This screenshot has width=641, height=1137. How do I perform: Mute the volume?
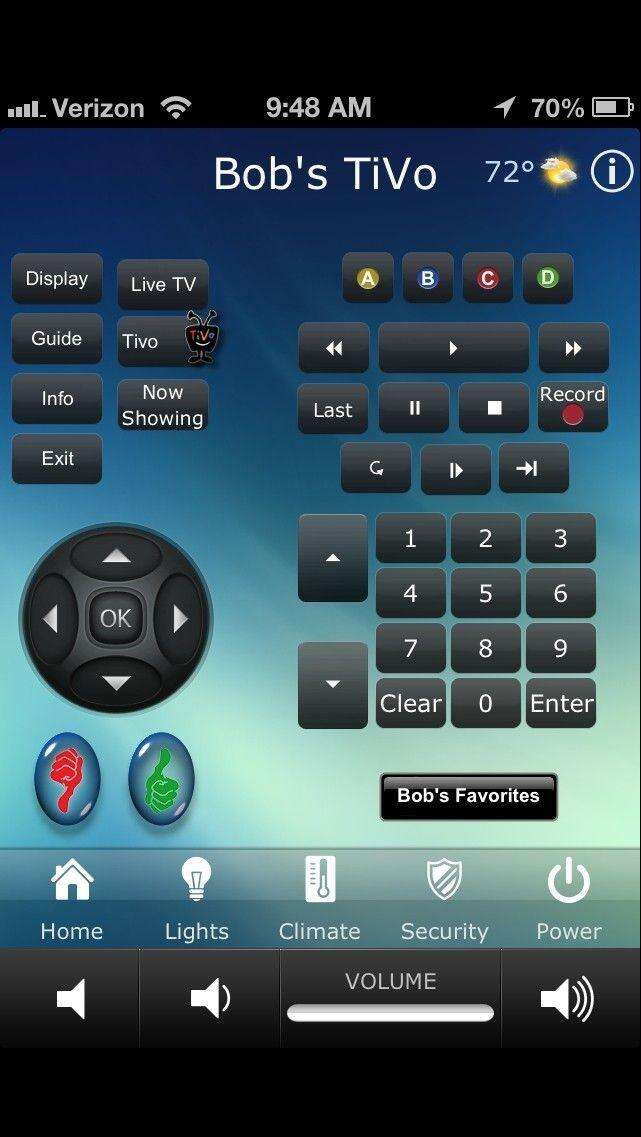pyautogui.click(x=70, y=998)
